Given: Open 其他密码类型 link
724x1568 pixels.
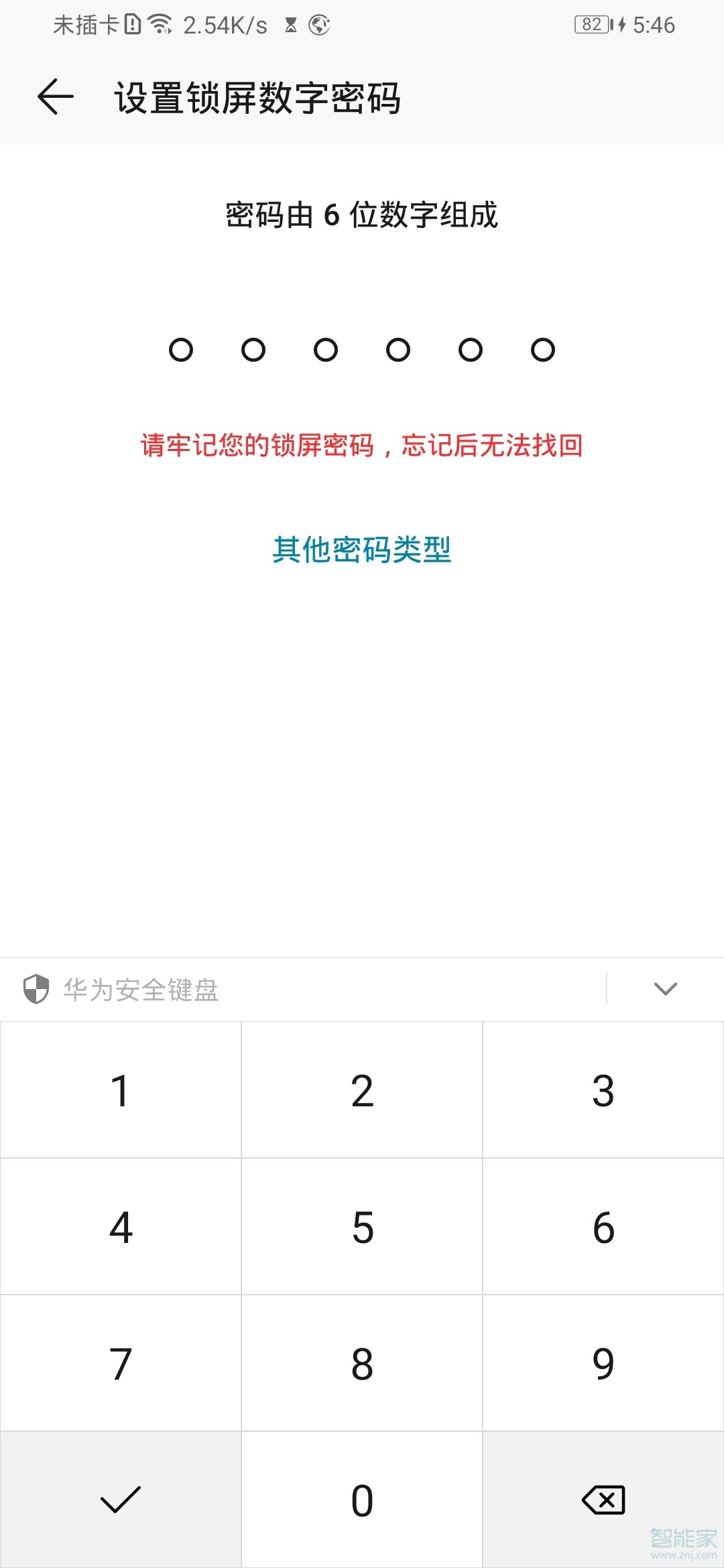Looking at the screenshot, I should (x=362, y=549).
